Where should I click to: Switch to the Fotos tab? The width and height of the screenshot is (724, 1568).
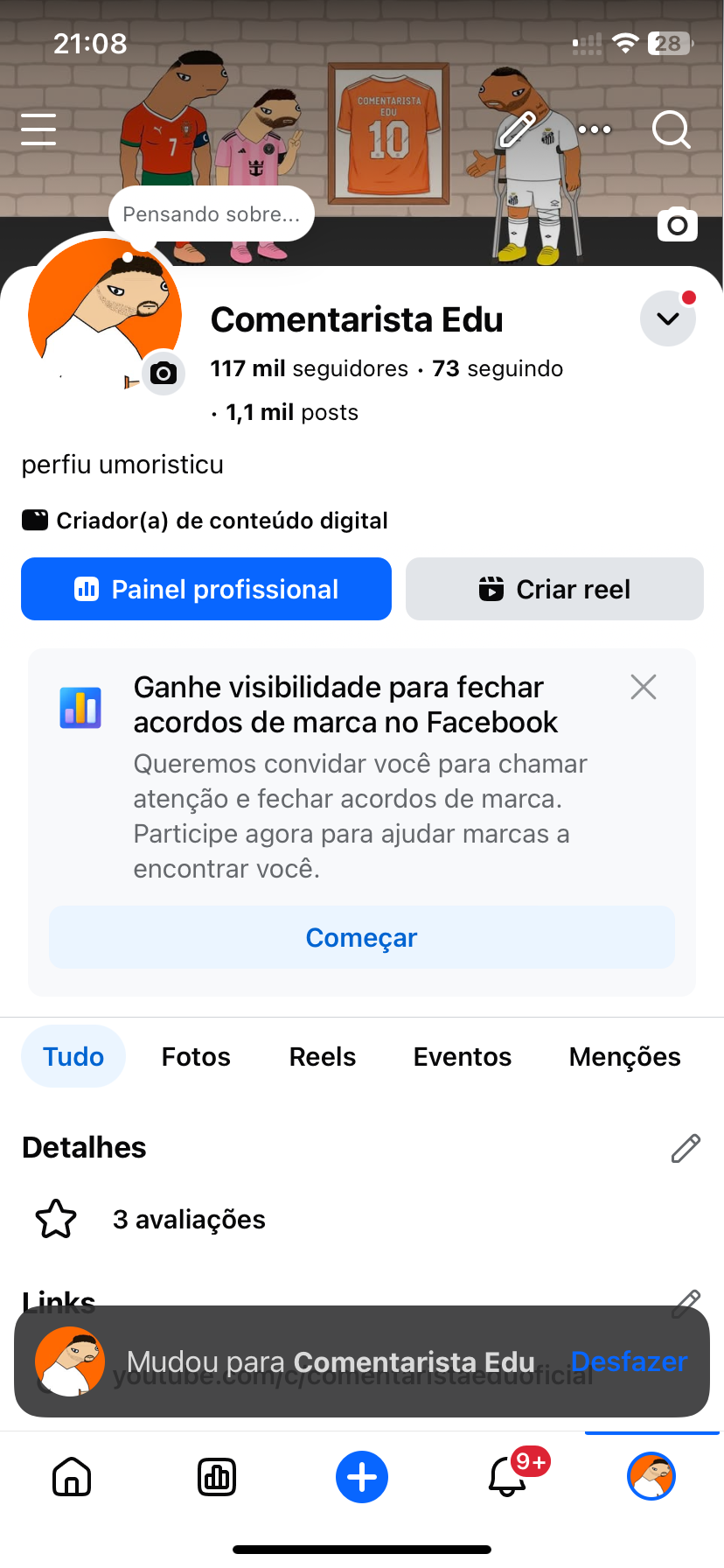click(x=196, y=1057)
